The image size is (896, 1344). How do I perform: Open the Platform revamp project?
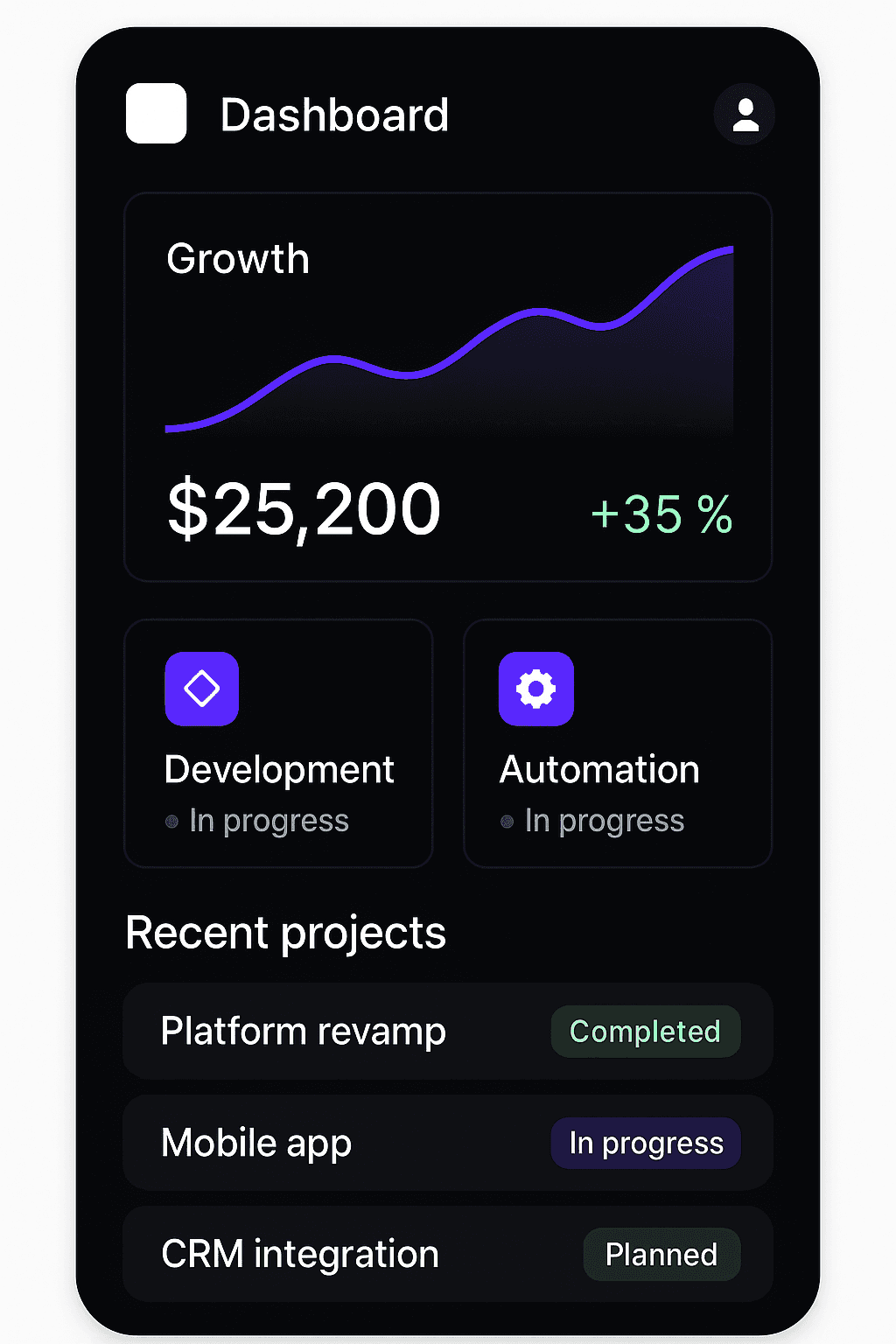point(303,1031)
